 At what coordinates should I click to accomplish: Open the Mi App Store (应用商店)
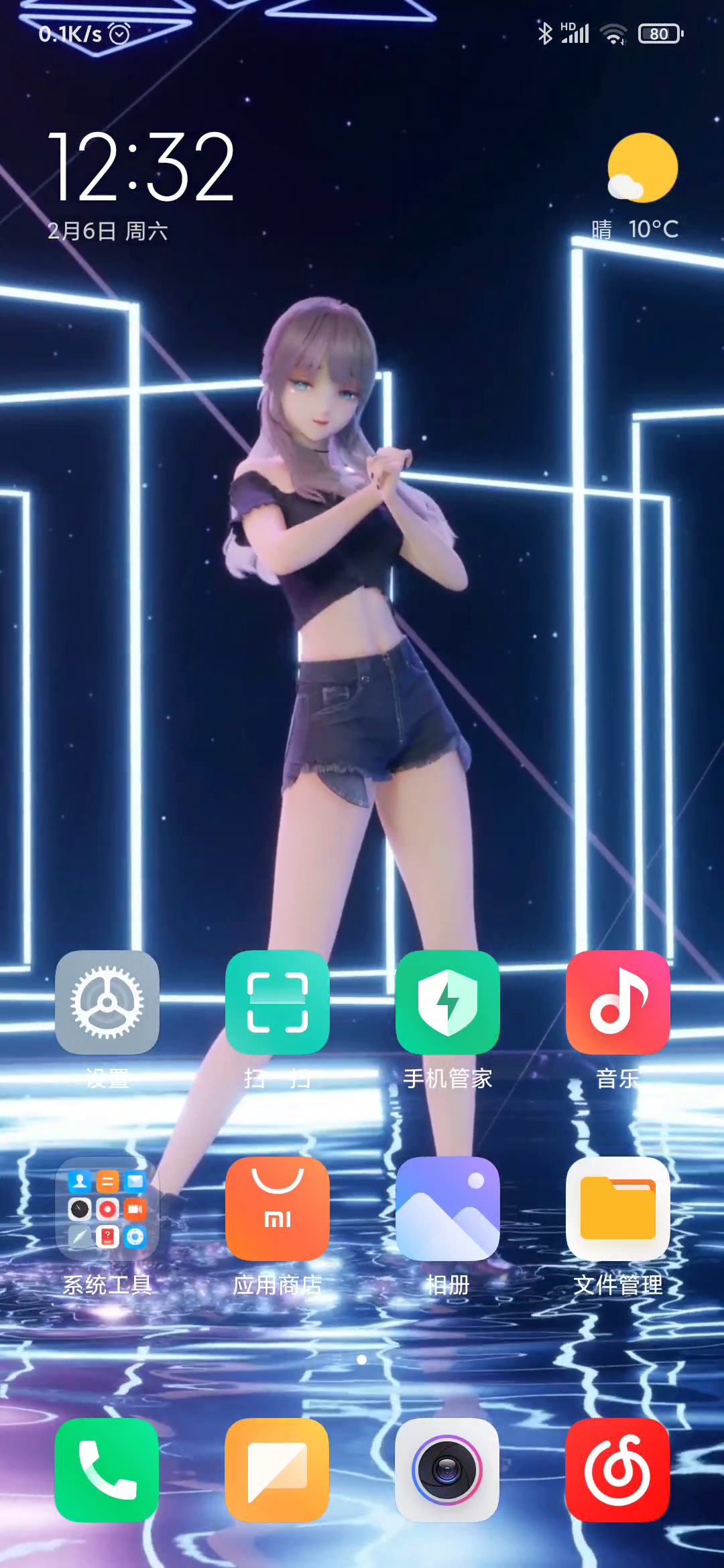[277, 1208]
